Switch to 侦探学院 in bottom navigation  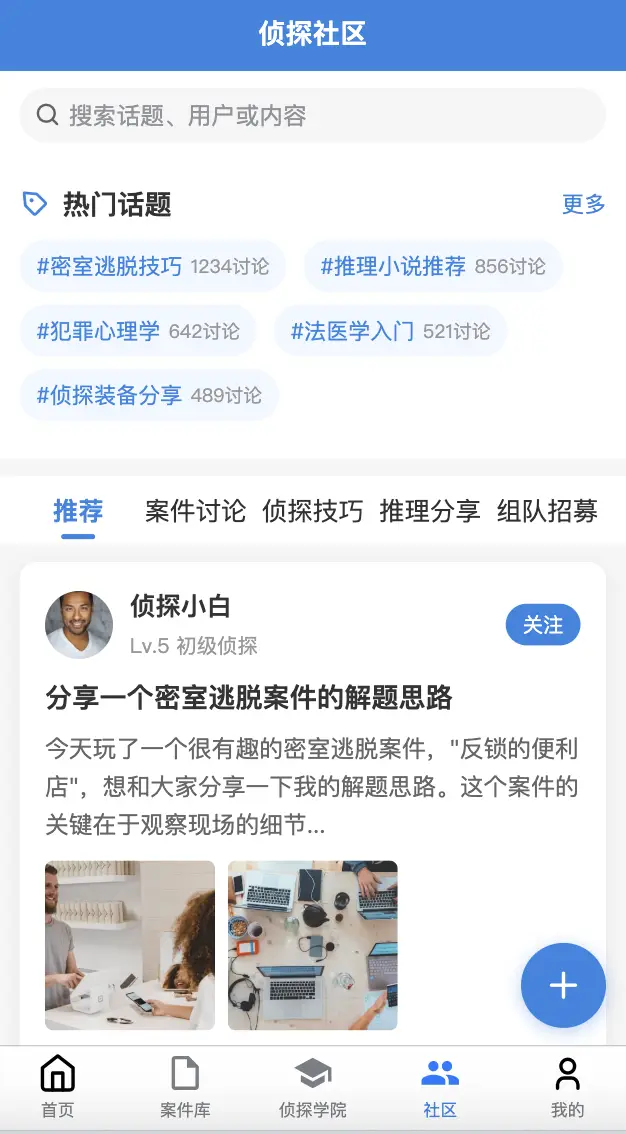click(313, 1088)
